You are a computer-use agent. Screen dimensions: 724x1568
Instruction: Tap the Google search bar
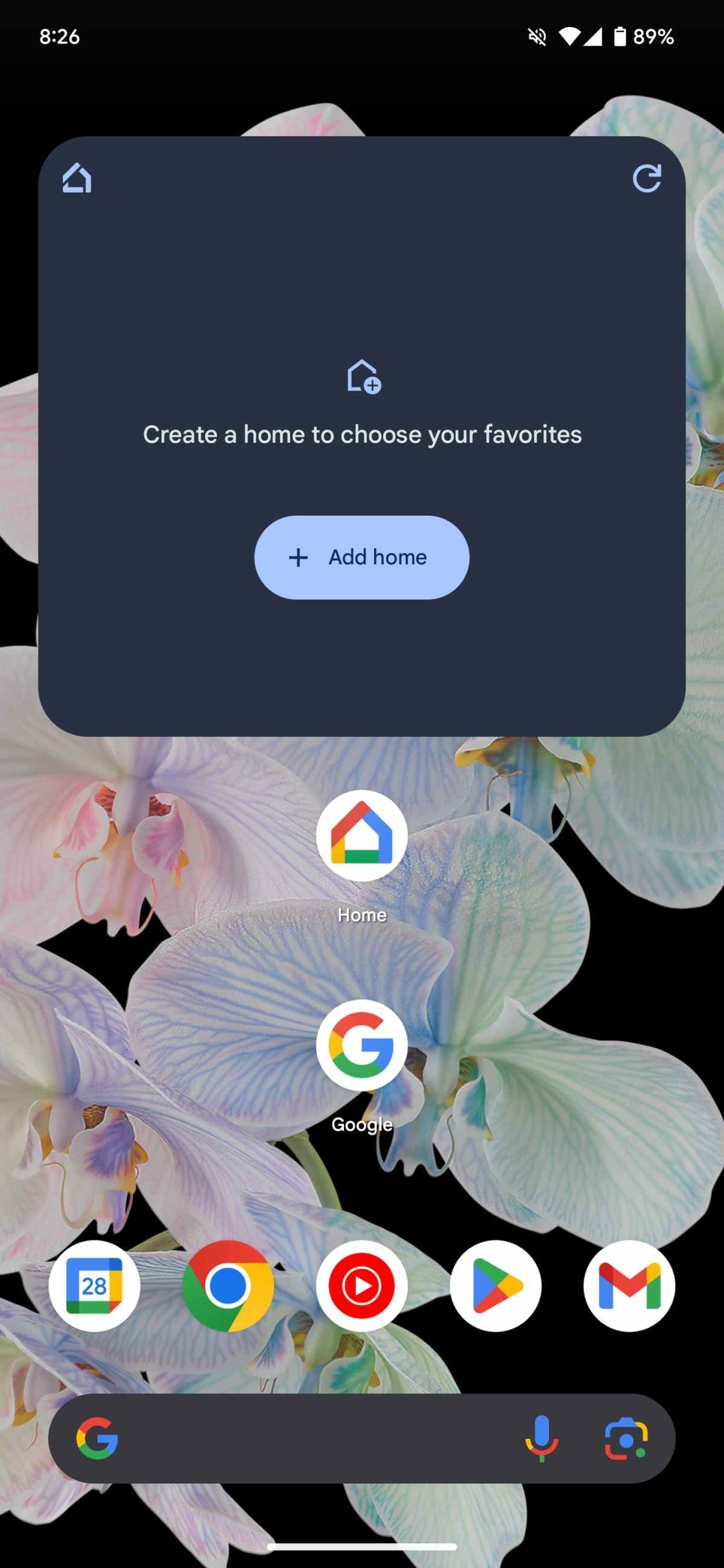click(317, 1438)
